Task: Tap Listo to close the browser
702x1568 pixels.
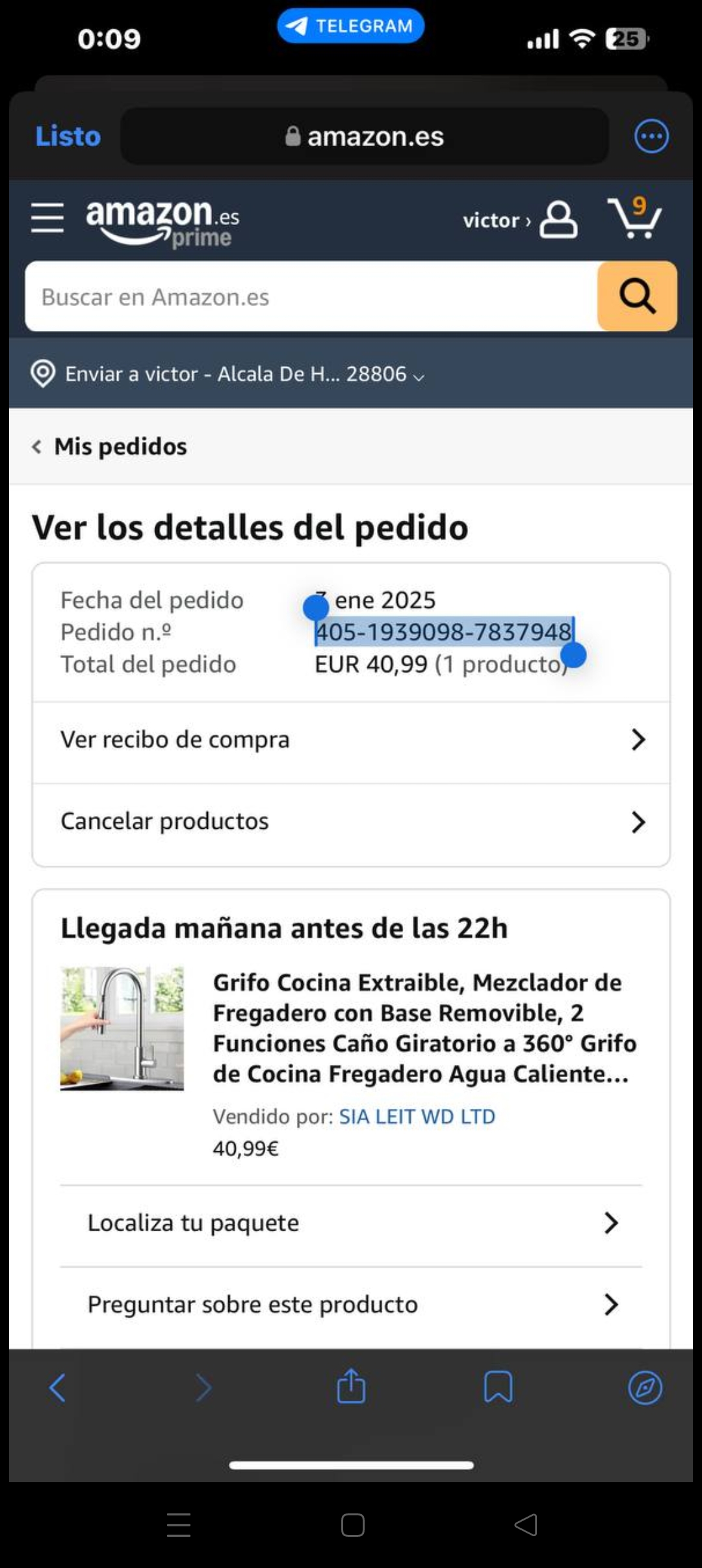Action: [68, 137]
